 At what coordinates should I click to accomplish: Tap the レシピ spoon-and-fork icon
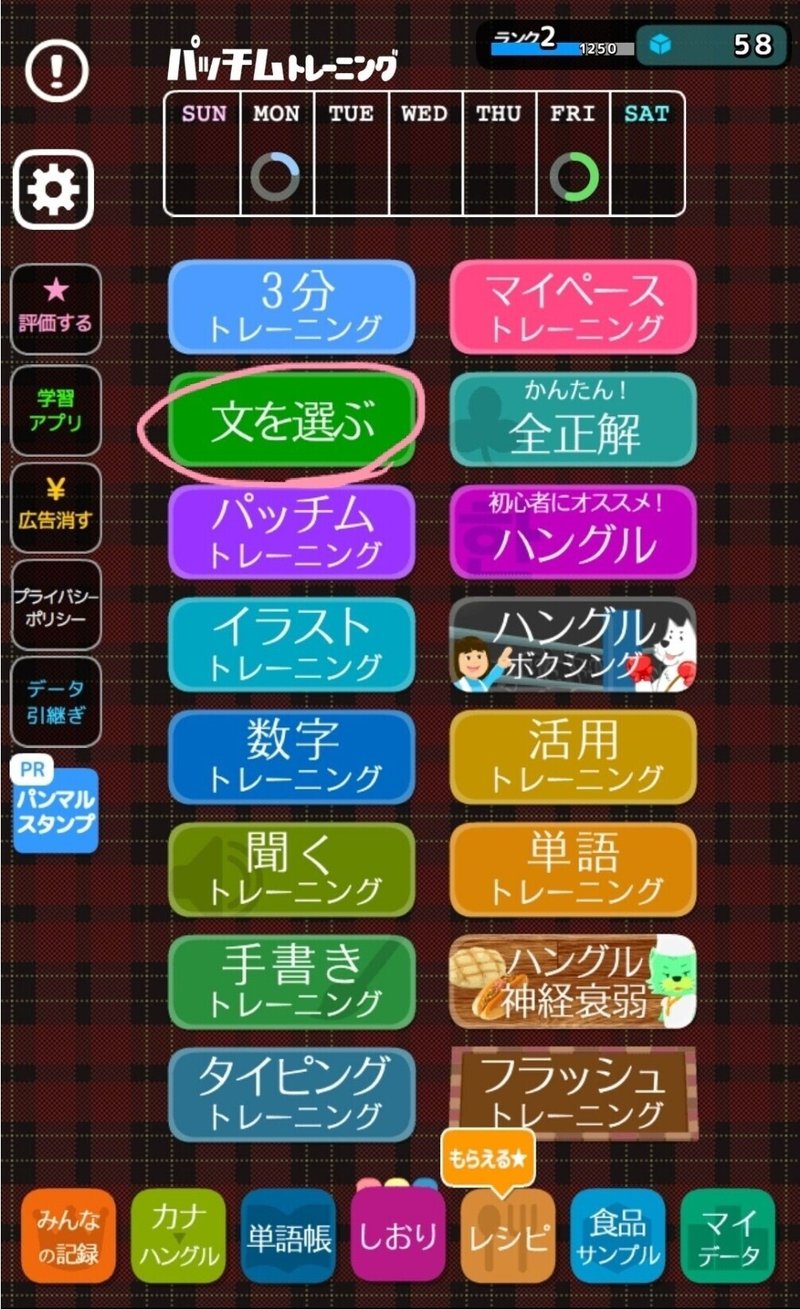[x=508, y=1238]
